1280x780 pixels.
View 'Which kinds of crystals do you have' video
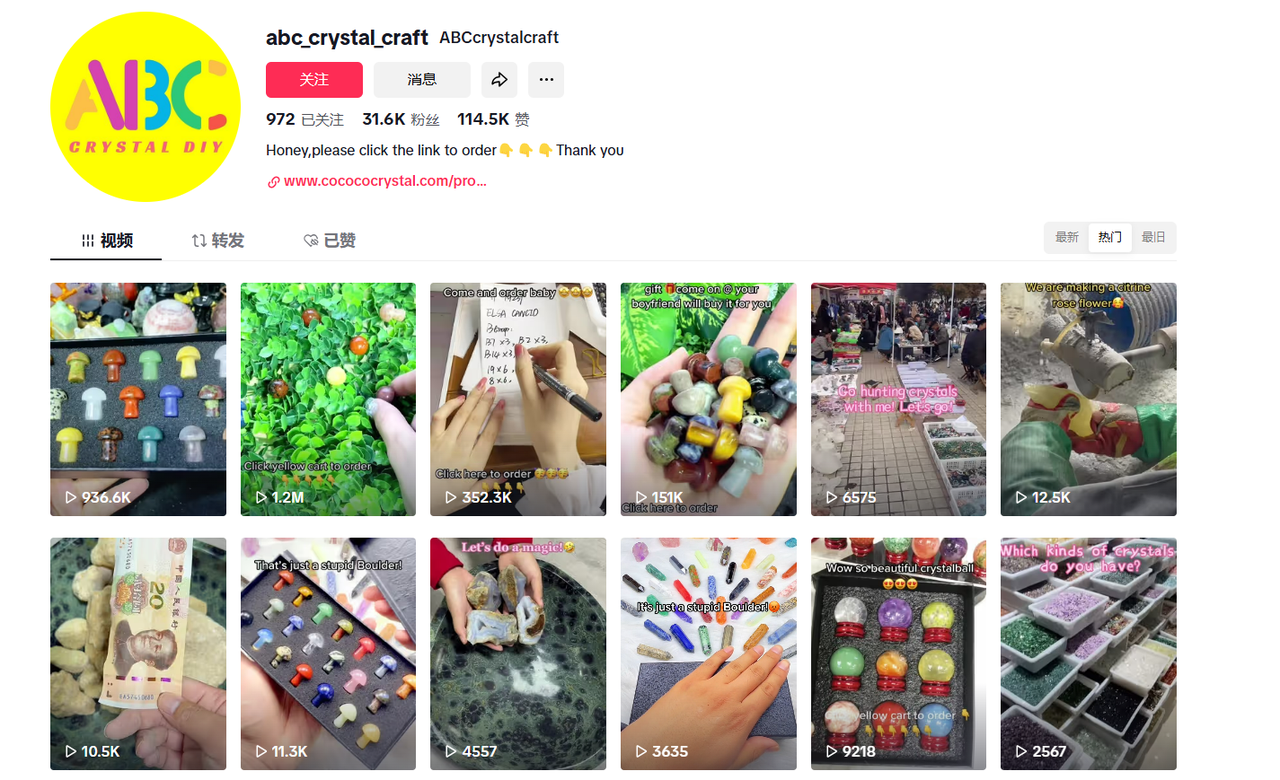1088,654
